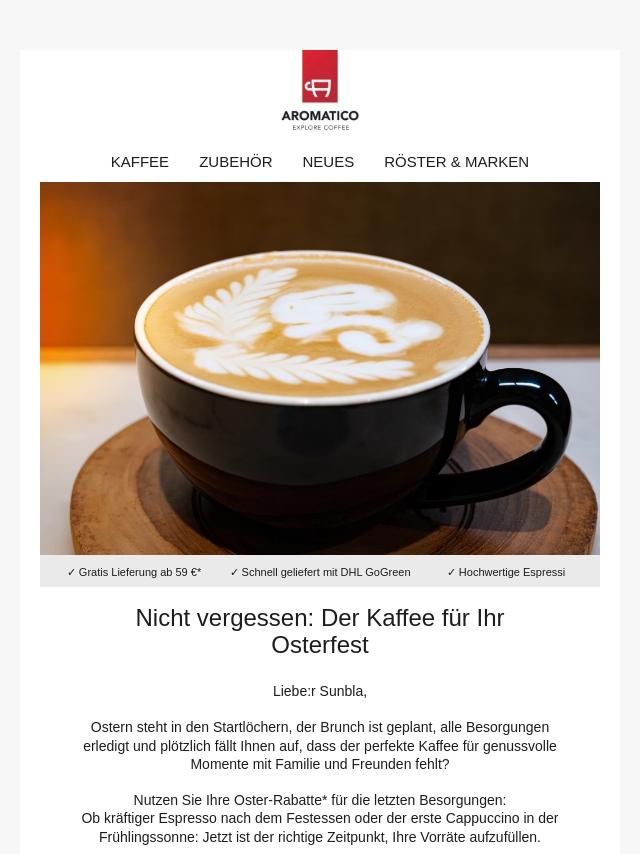Screen dimensions: 640x854
Task: Open the KAFFEE category link
Action: (x=140, y=162)
